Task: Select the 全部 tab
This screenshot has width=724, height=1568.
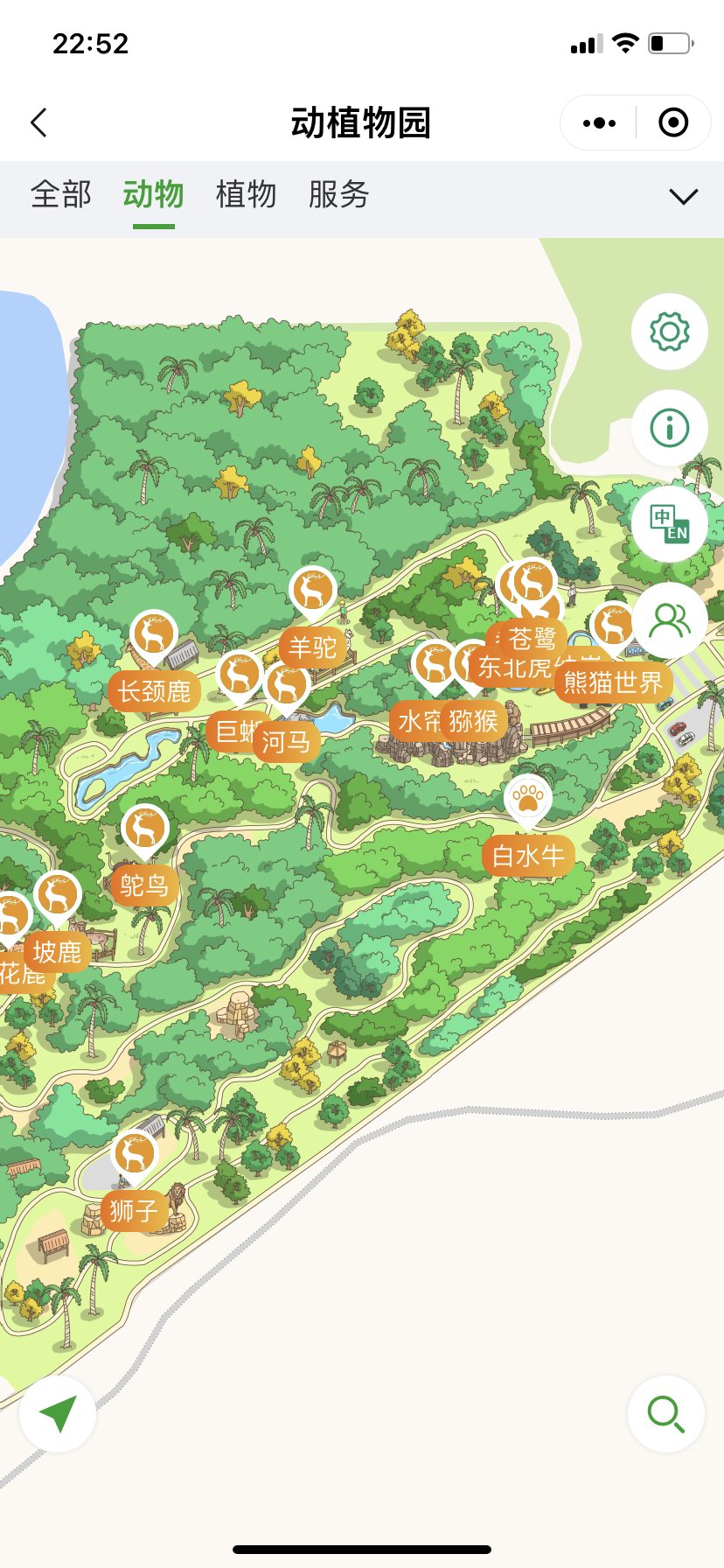Action: (x=60, y=194)
